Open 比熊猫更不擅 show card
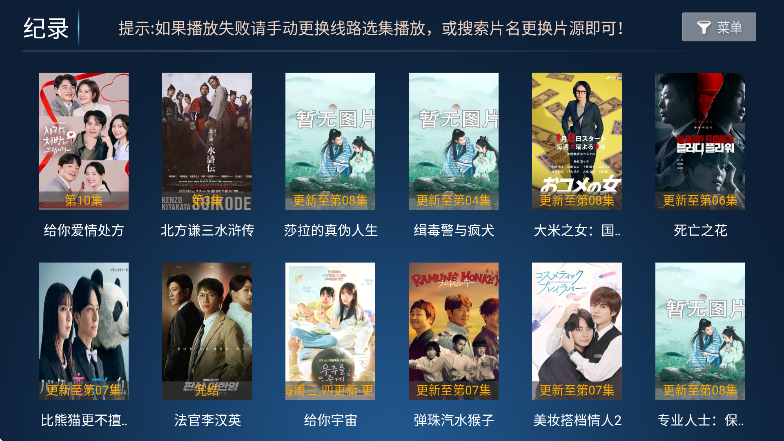The image size is (784, 441). click(84, 331)
